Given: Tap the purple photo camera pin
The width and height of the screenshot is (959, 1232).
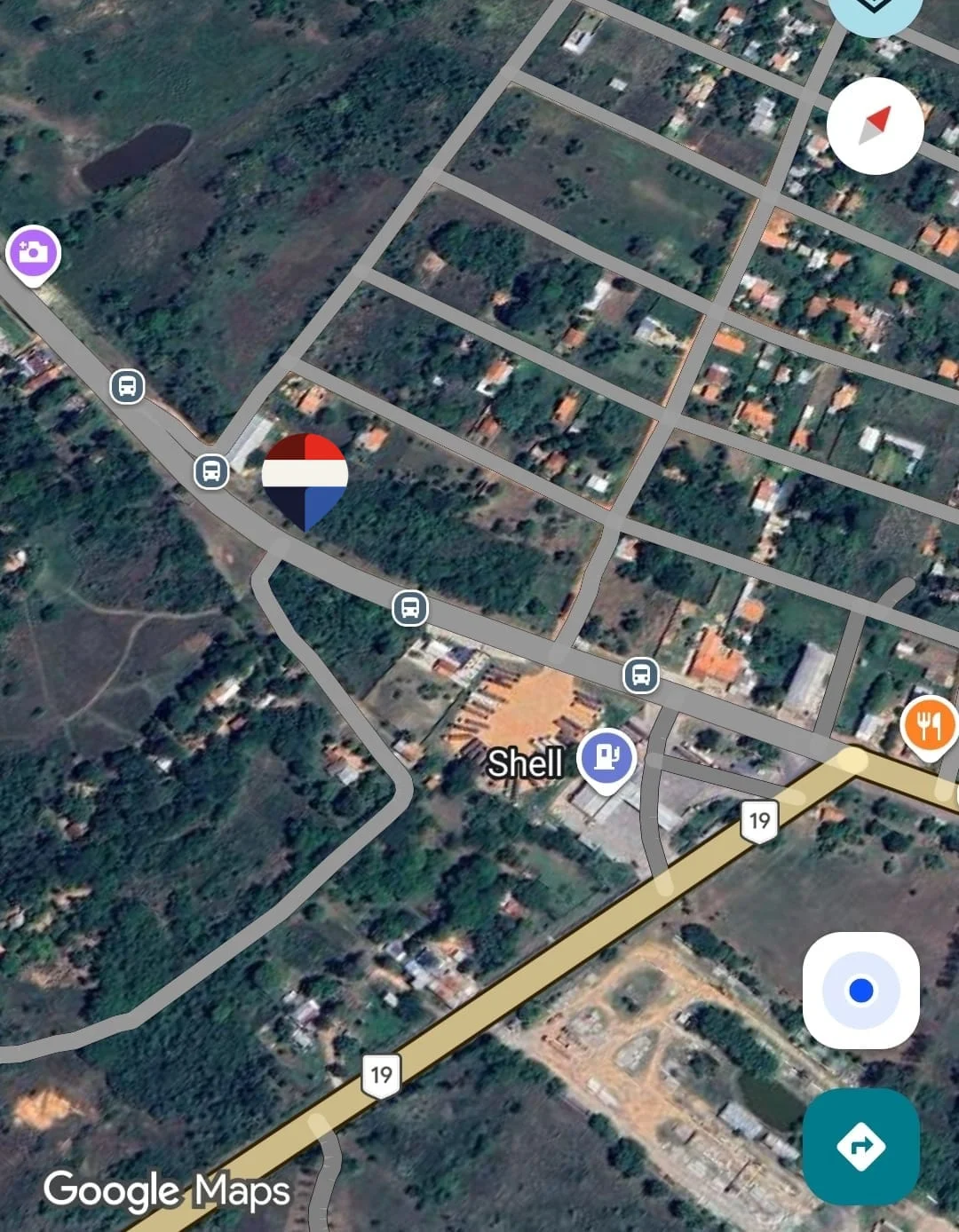Looking at the screenshot, I should [x=33, y=253].
